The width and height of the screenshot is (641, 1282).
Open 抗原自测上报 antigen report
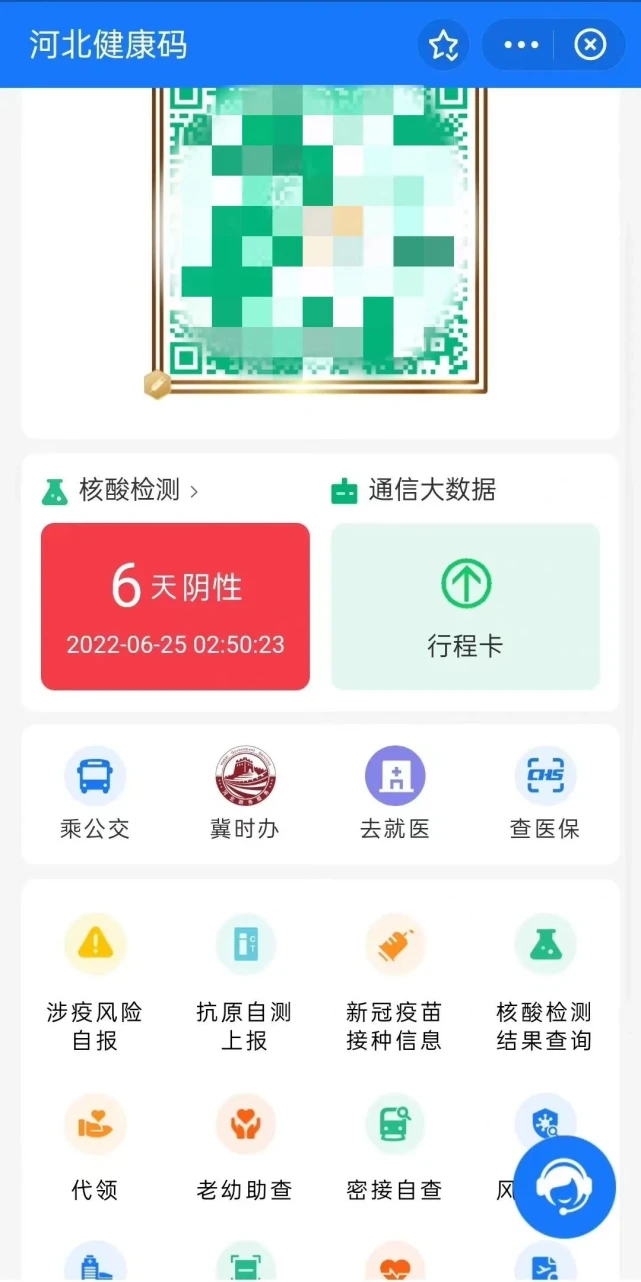click(245, 983)
